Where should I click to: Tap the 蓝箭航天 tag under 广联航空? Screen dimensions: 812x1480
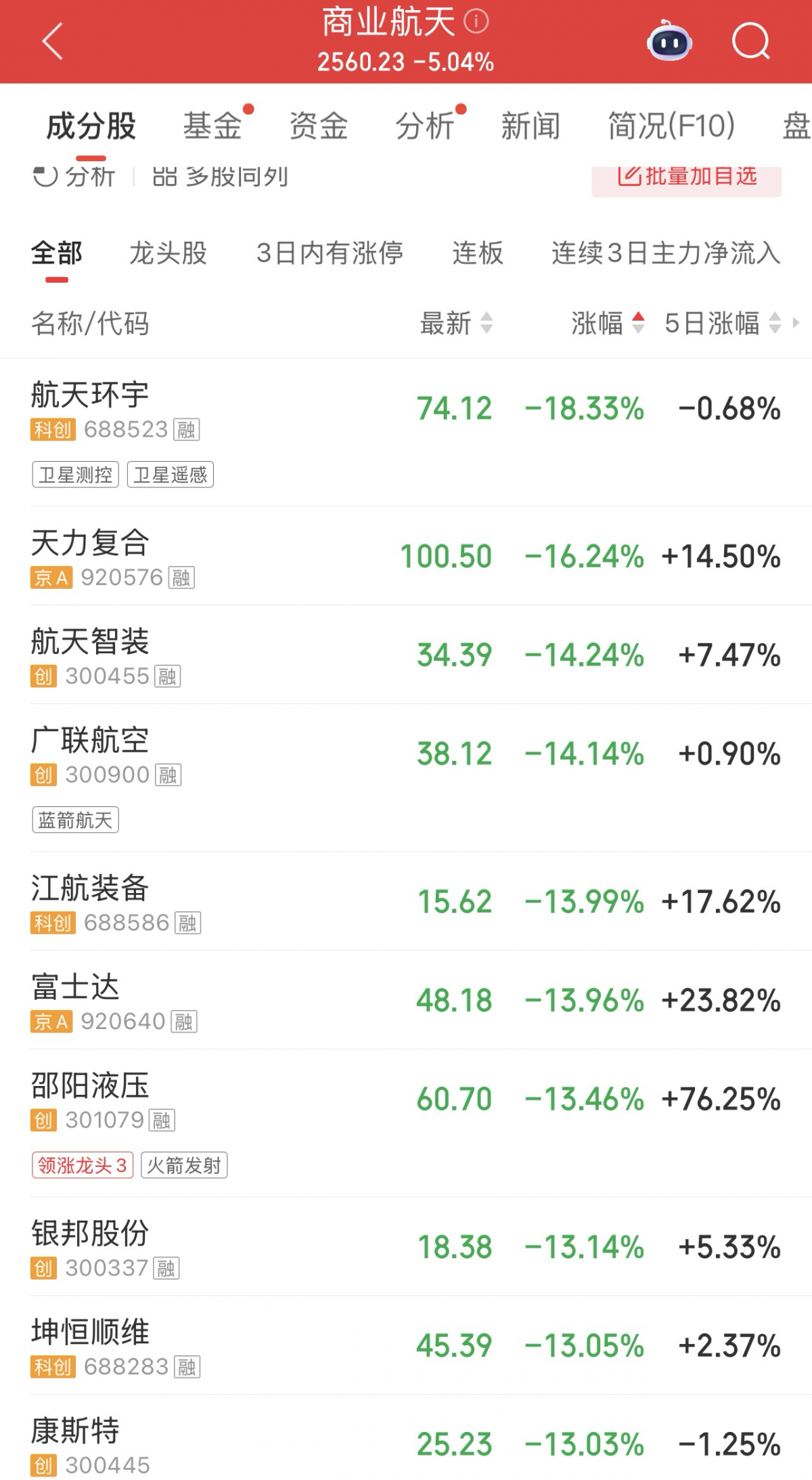(75, 820)
